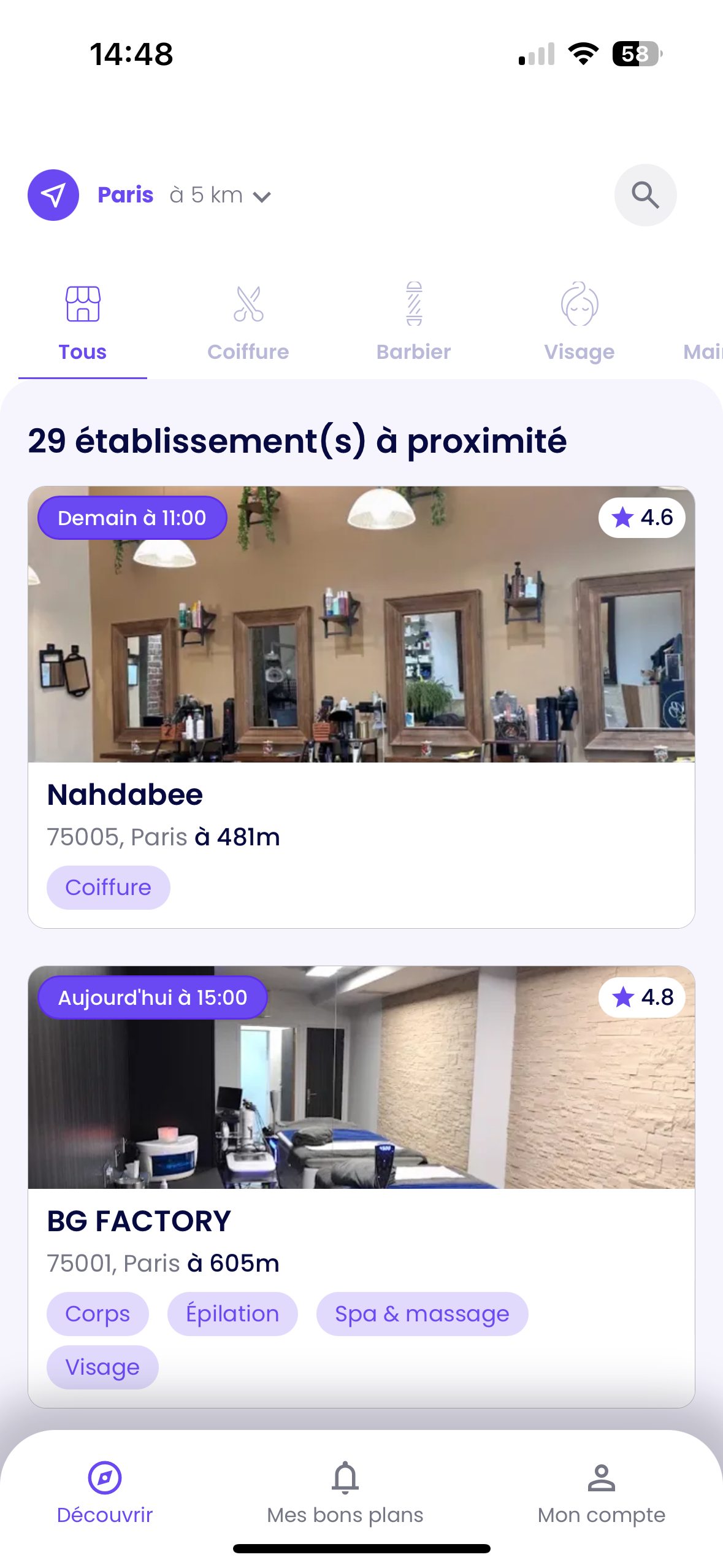The image size is (723, 1568).
Task: Open the search magnifier icon
Action: 645,195
